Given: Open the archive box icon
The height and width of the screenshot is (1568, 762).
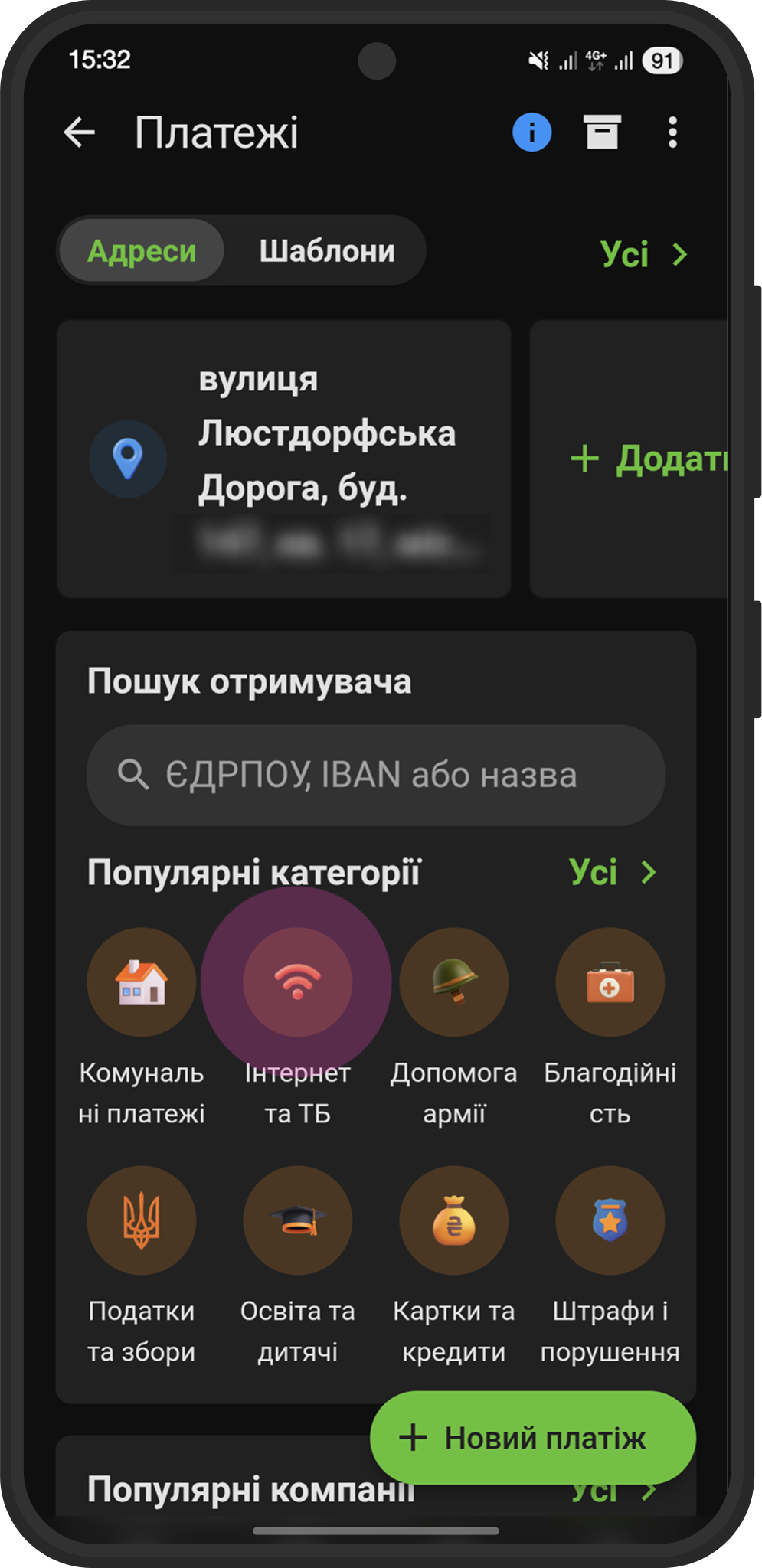Looking at the screenshot, I should point(602,132).
